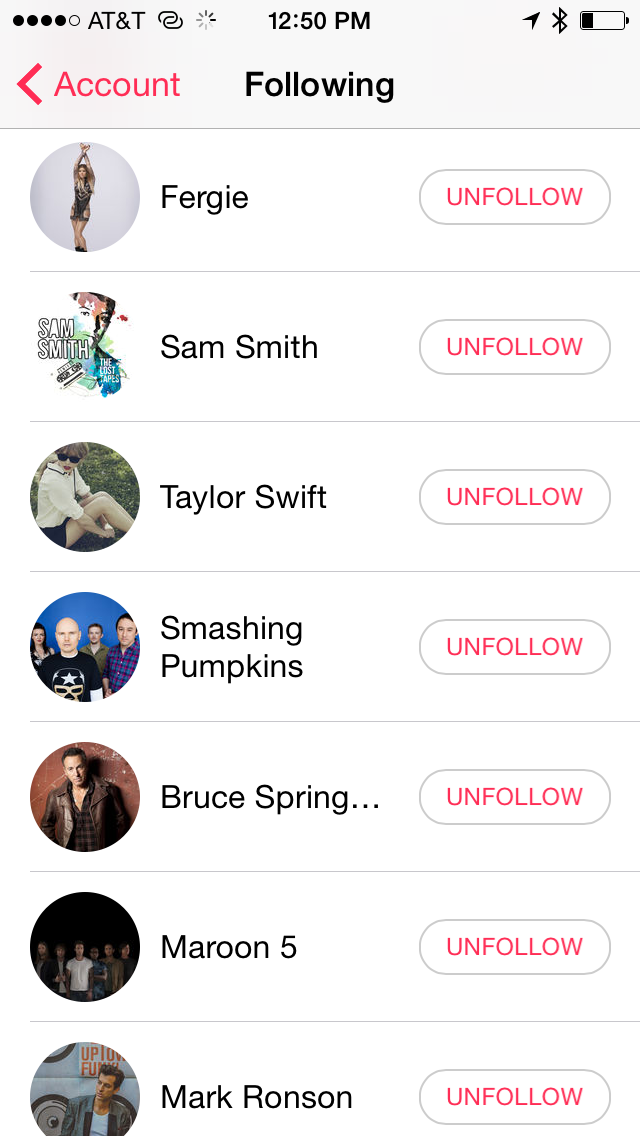Open the Smashing Pumpkins row
640x1136 pixels.
click(231, 647)
